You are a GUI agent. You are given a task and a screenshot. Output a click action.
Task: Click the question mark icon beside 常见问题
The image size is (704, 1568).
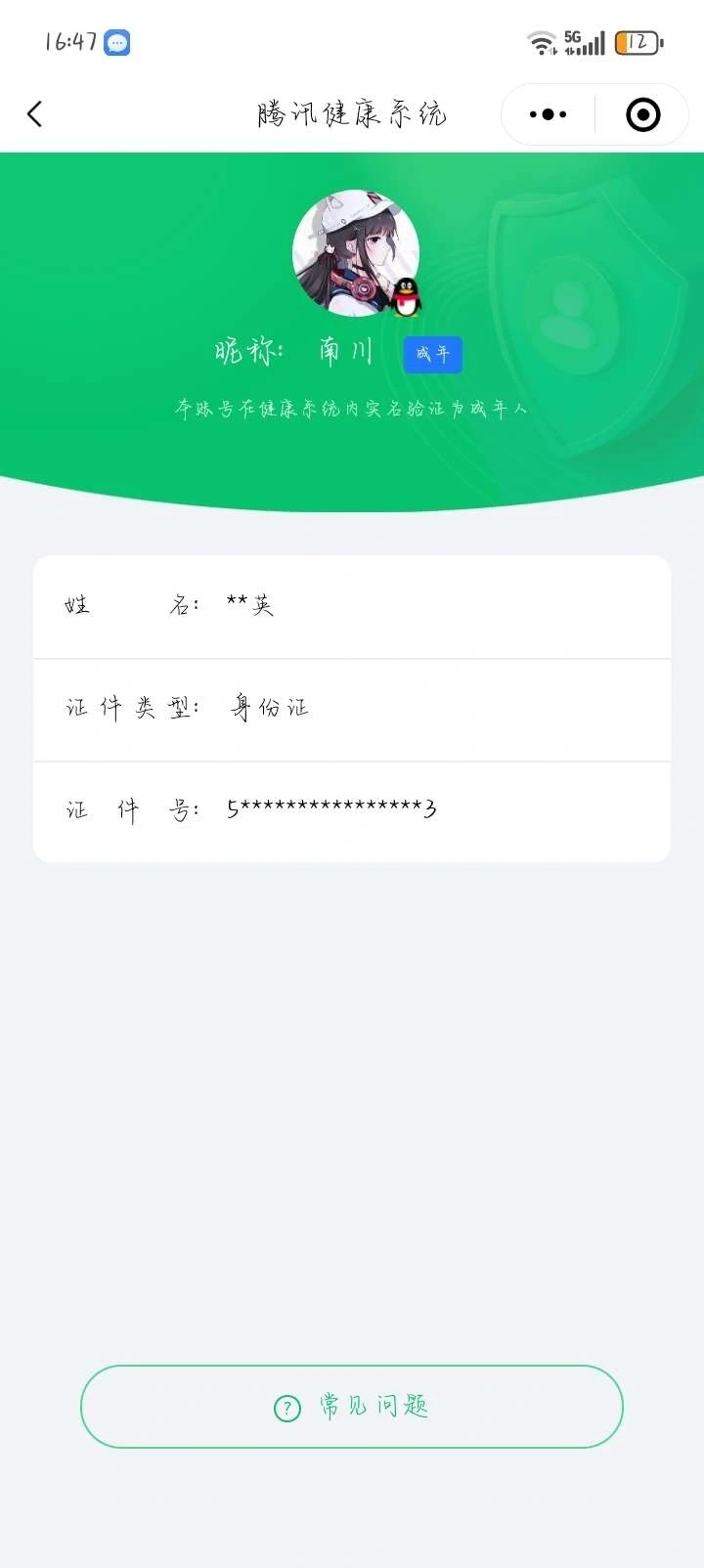tap(285, 1408)
